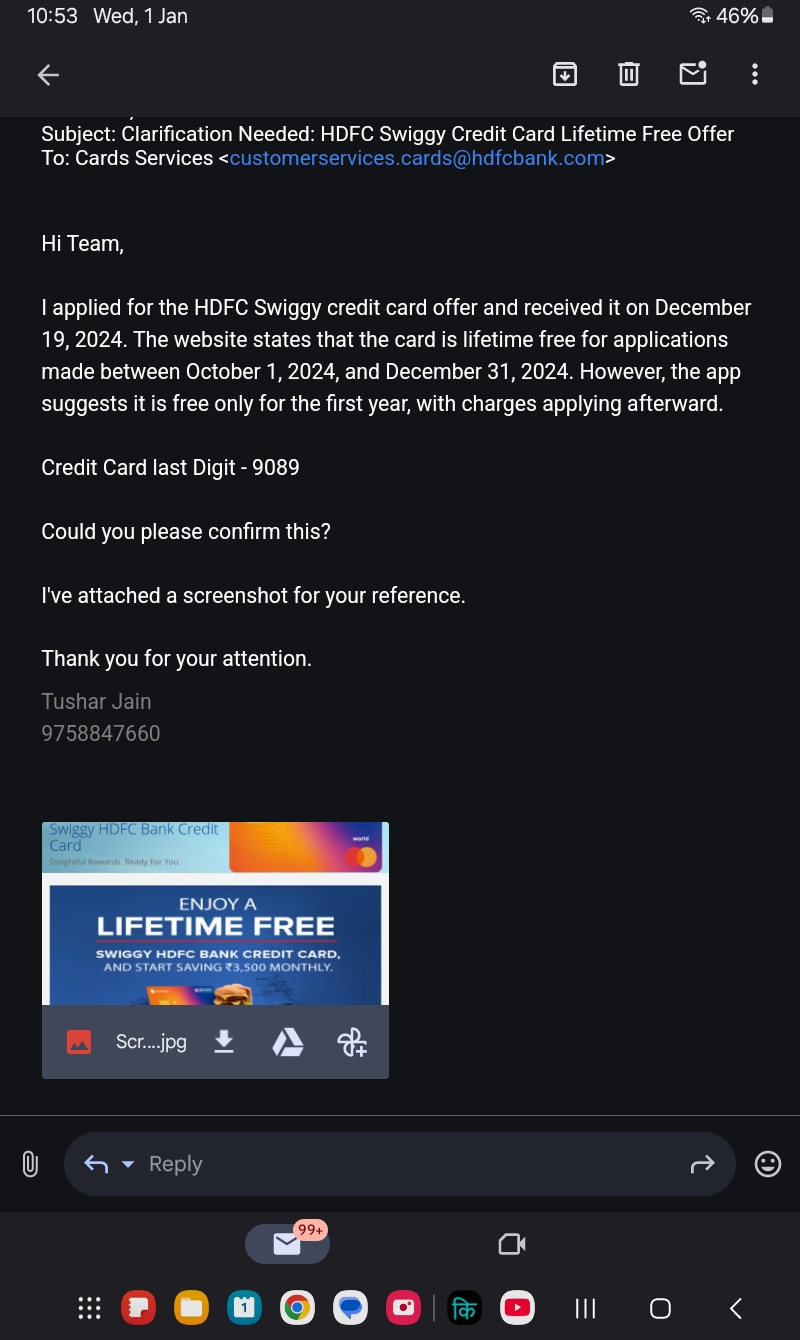Tap the Reply text field
Screen dimensions: 800x1340
coord(400,1164)
